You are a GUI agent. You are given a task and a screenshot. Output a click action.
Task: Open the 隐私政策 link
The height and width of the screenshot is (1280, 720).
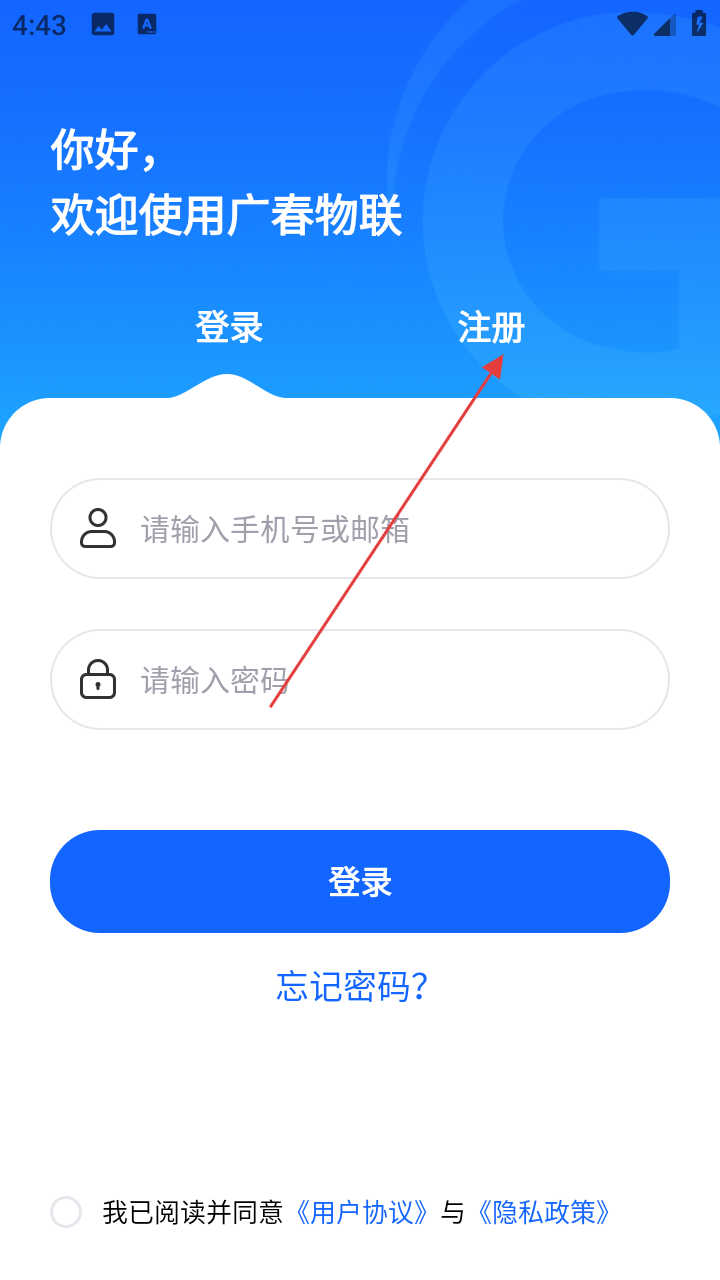tap(543, 1212)
